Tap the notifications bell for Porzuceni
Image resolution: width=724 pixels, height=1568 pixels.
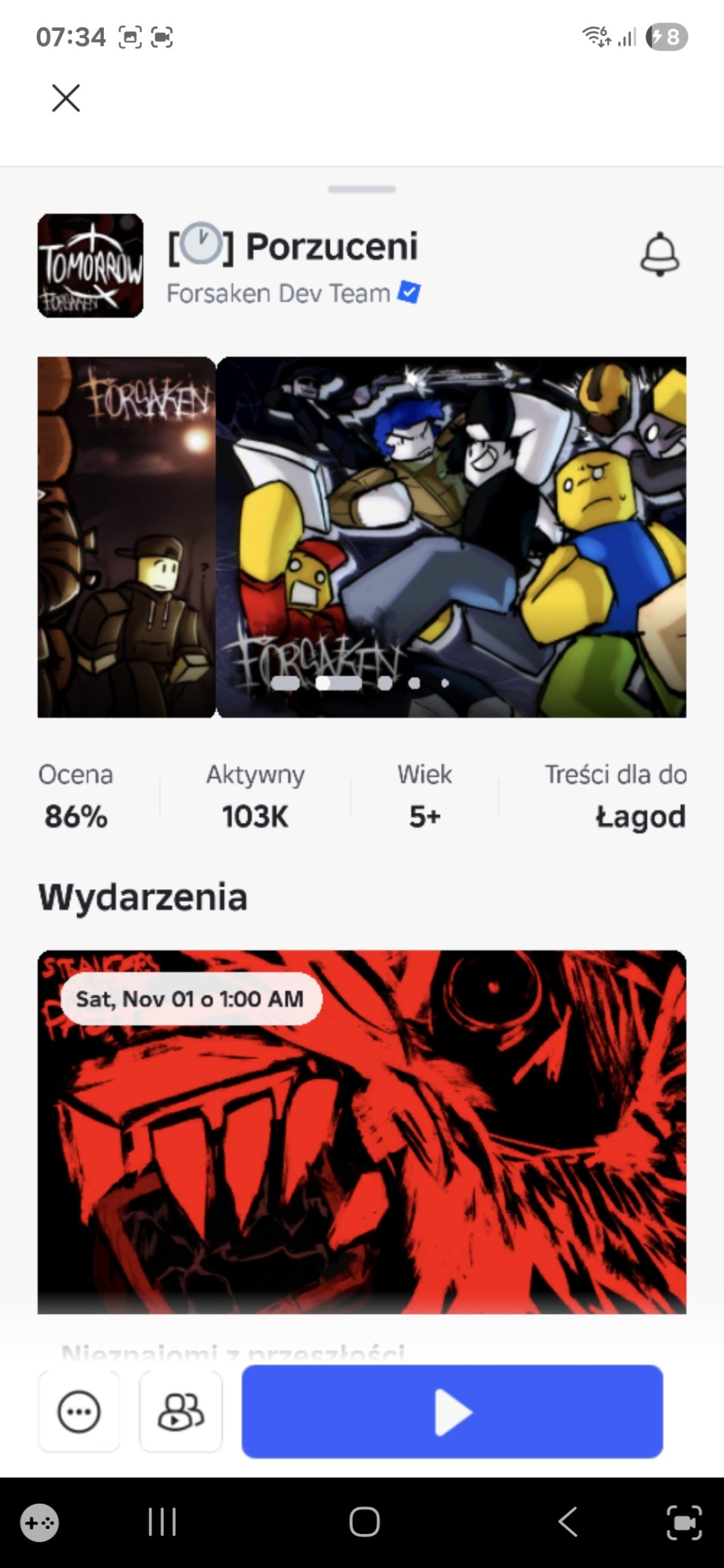tap(659, 255)
